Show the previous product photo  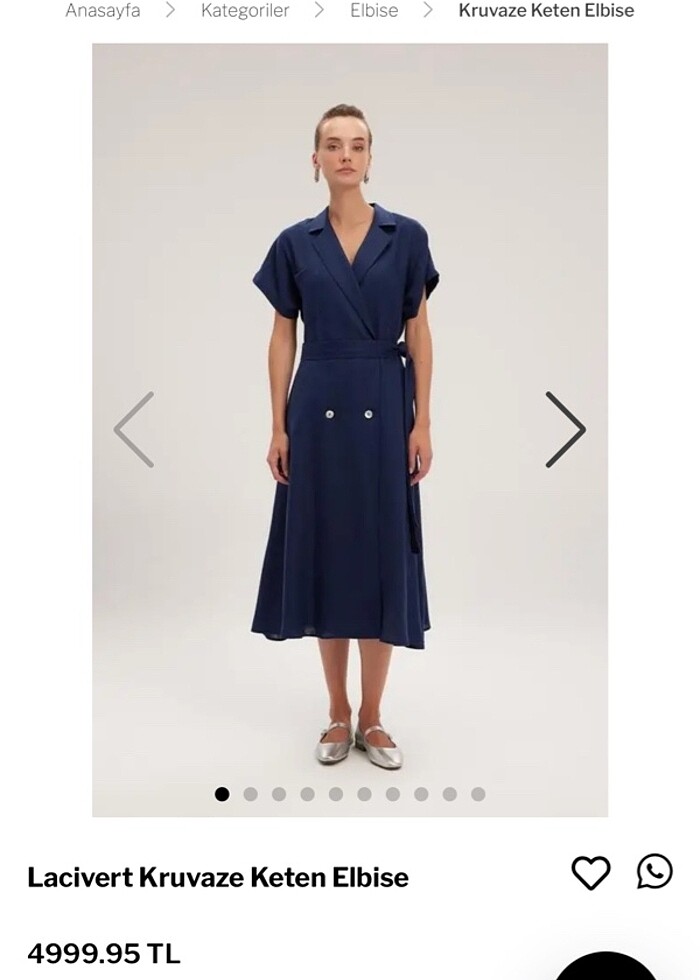[134, 430]
